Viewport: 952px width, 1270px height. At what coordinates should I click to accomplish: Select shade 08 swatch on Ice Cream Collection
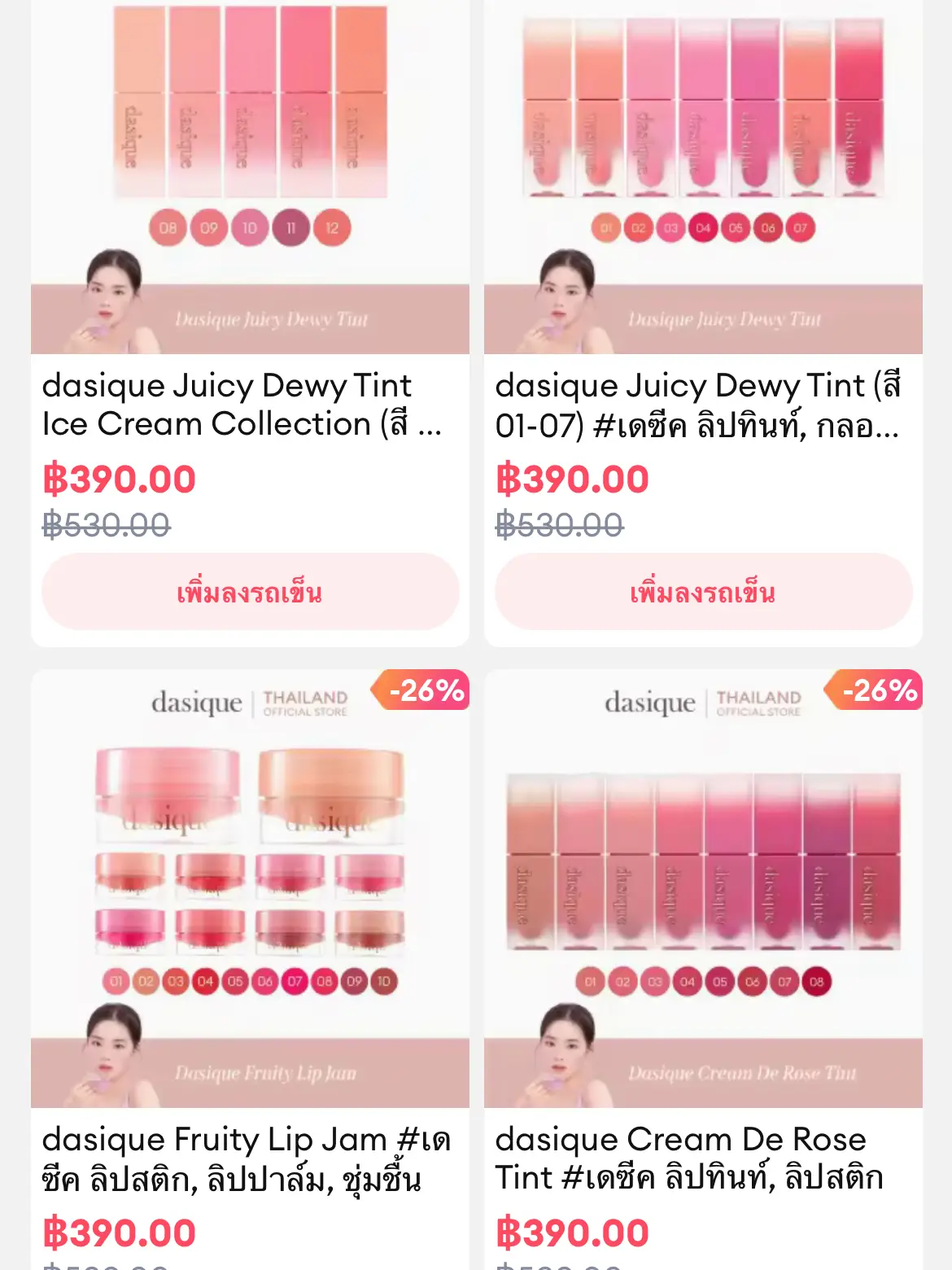[168, 226]
